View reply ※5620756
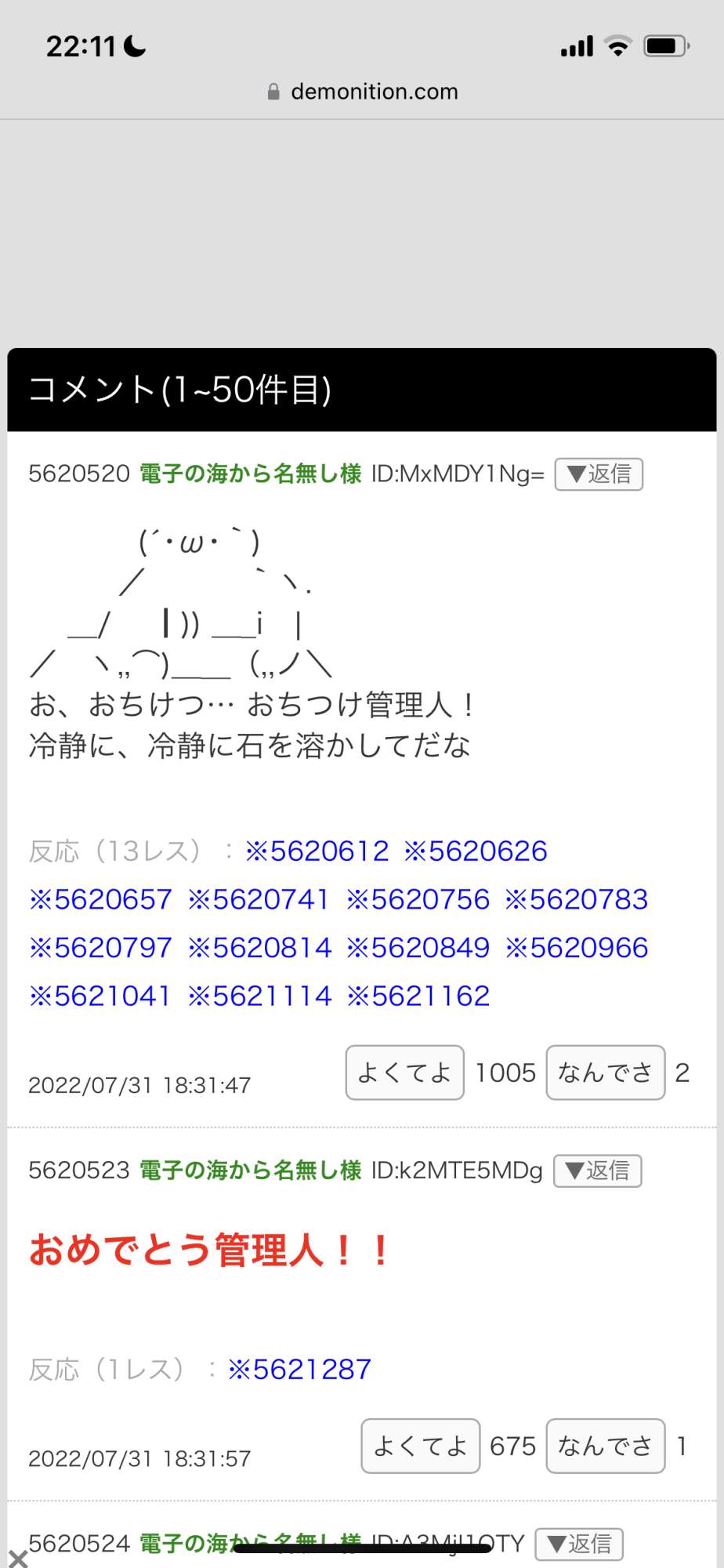The width and height of the screenshot is (724, 1568). pos(418,899)
